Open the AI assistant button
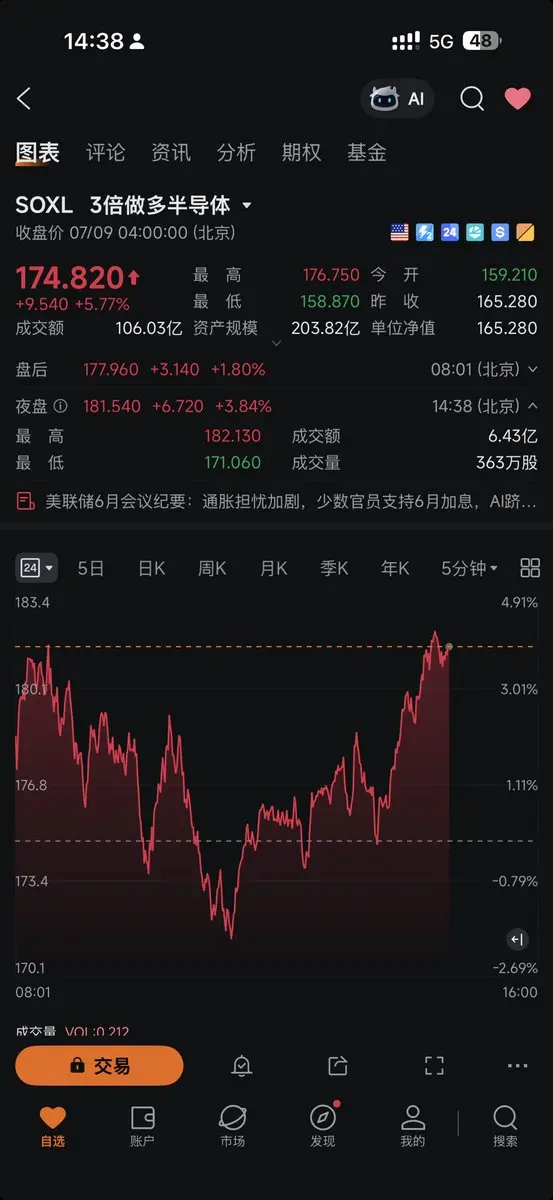Viewport: 553px width, 1200px height. pyautogui.click(x=397, y=98)
